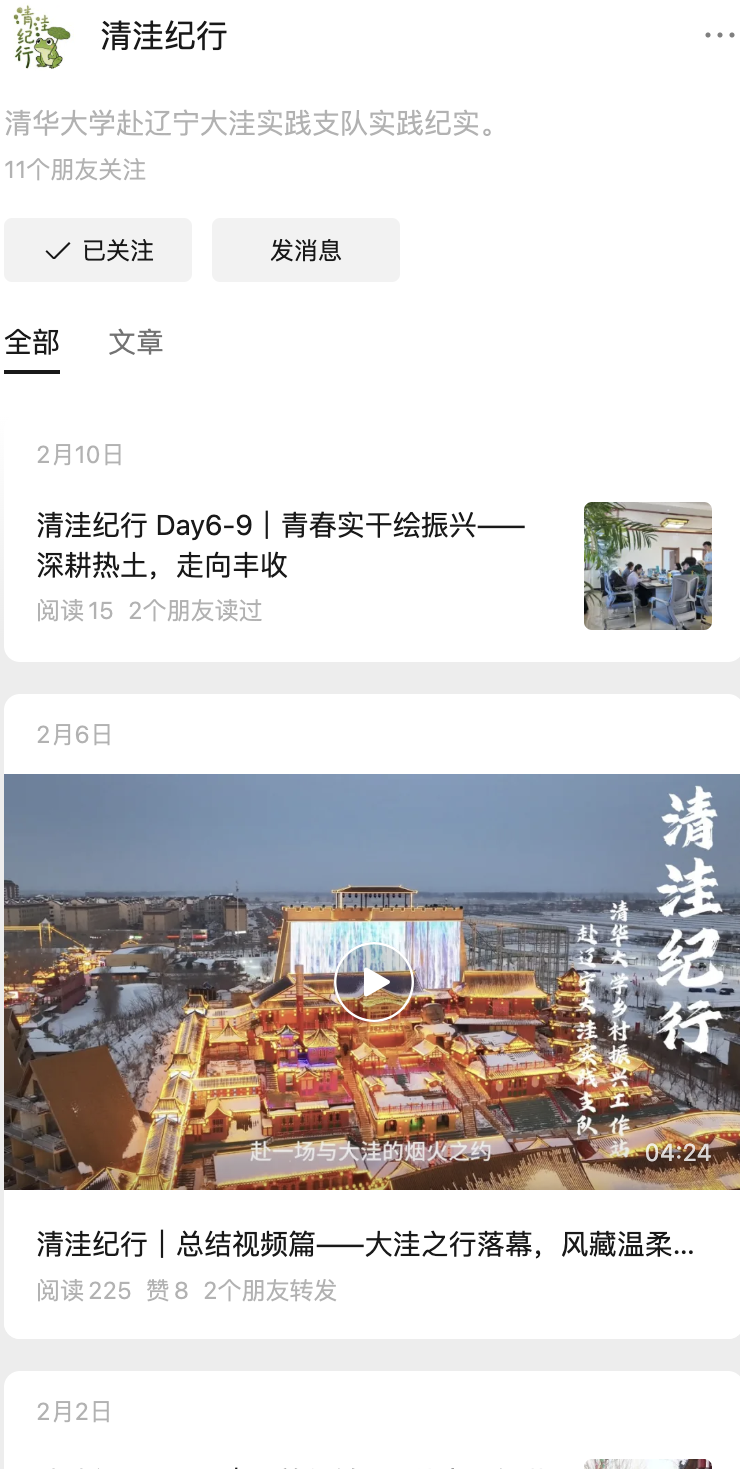Tap 发消息 to send a message
This screenshot has width=740, height=1469.
[x=306, y=250]
